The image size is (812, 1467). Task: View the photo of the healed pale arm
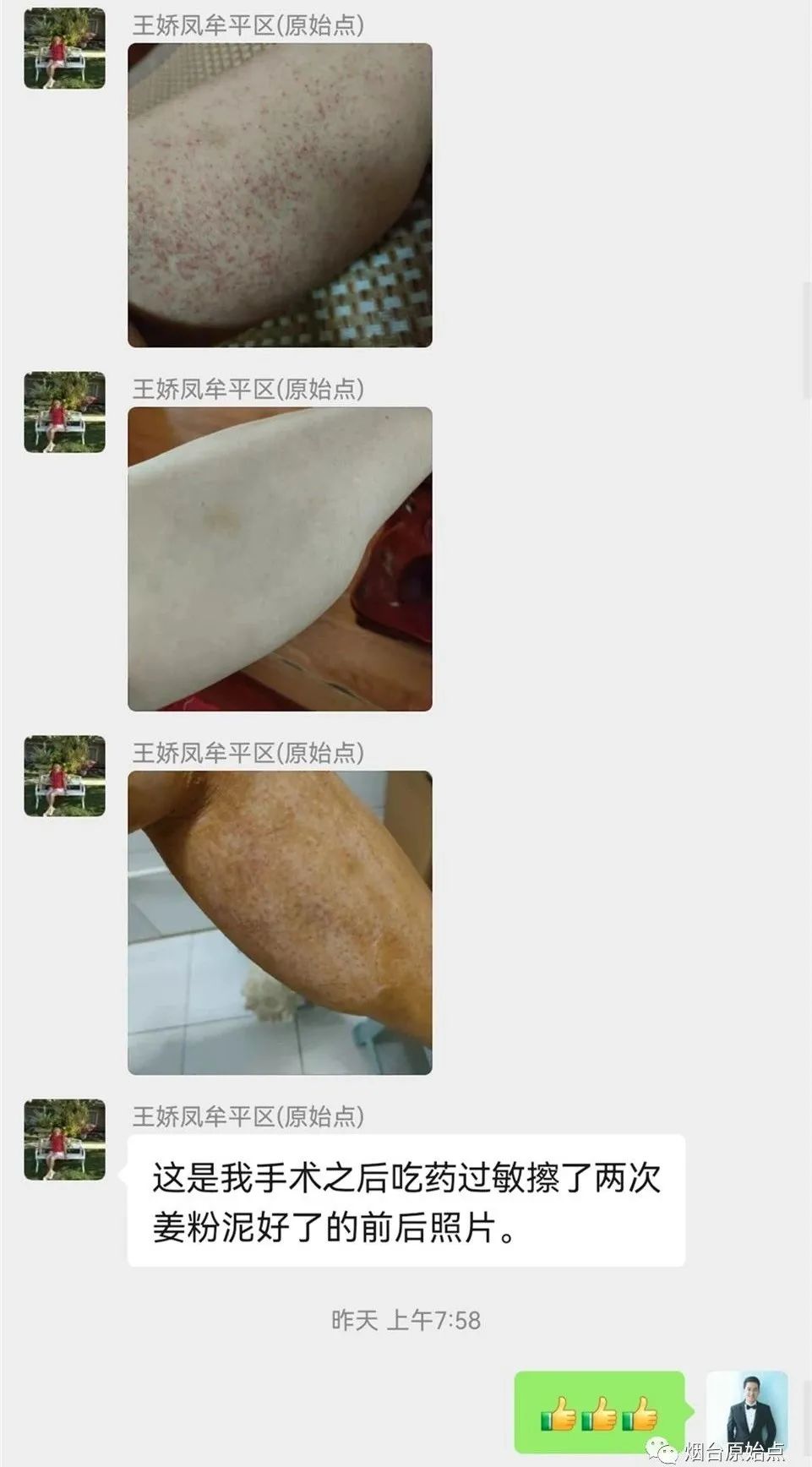click(x=280, y=559)
